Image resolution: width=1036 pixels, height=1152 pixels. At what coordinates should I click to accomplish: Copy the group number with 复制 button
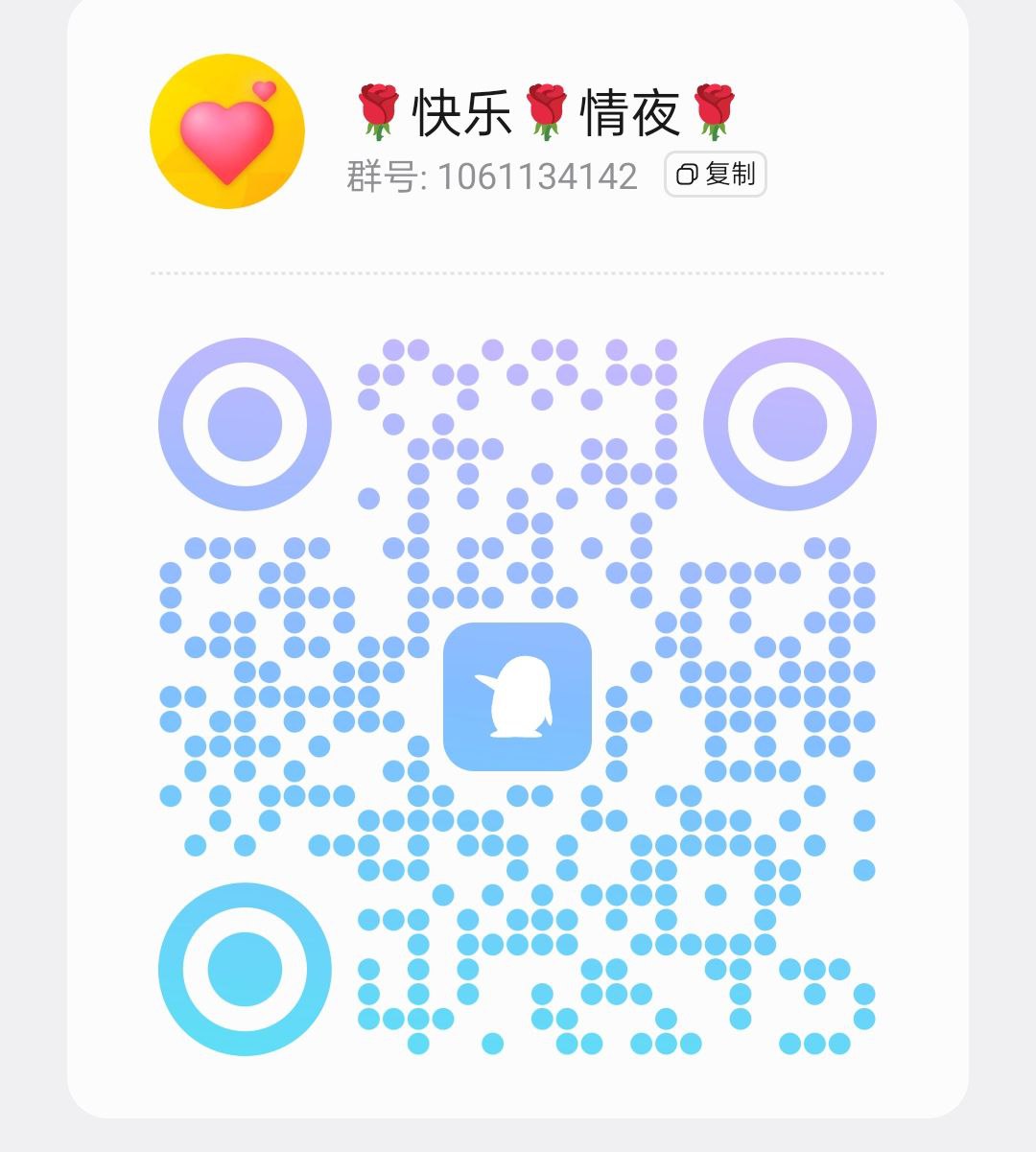715,175
